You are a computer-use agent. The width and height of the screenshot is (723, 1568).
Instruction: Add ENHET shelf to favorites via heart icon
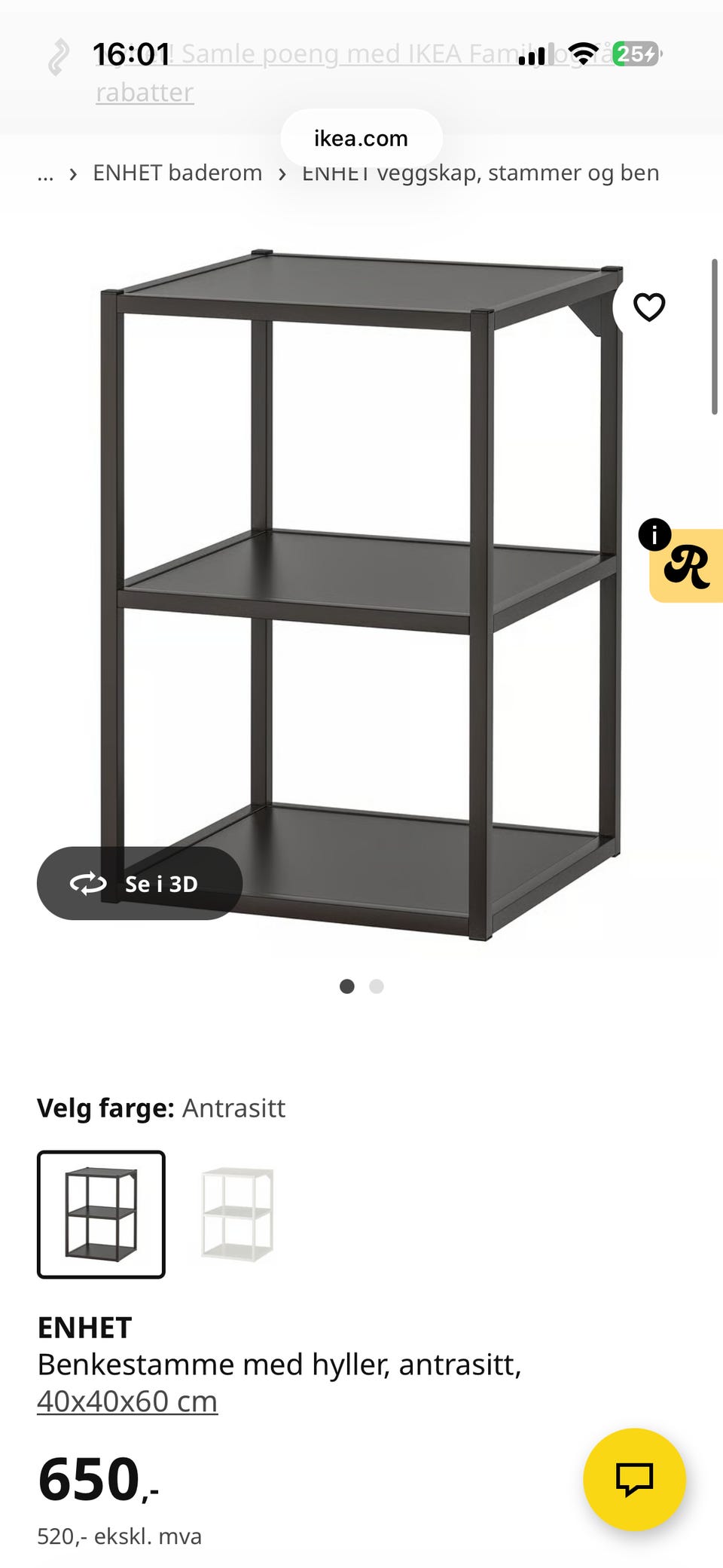(x=649, y=307)
